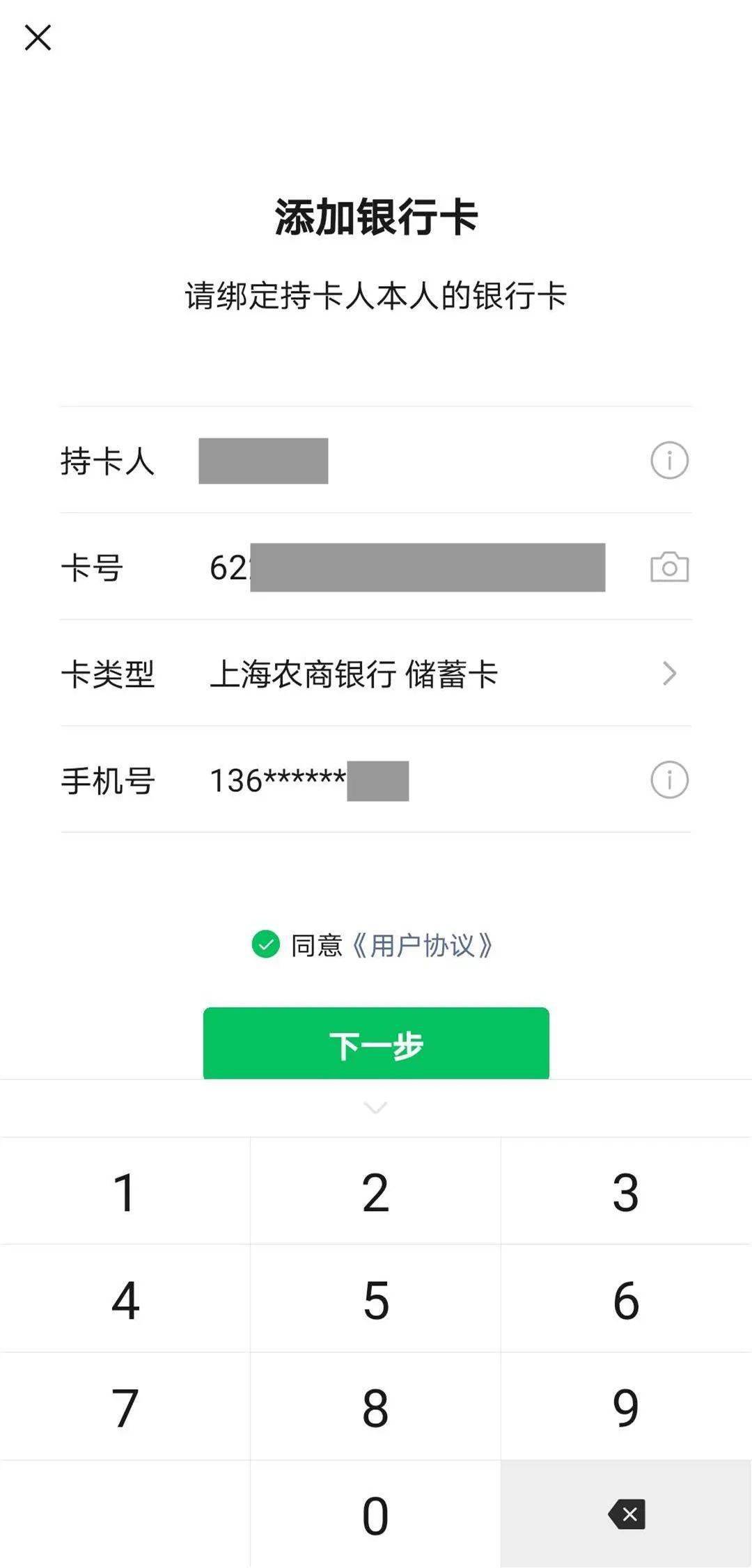This screenshot has height=1568, width=752.
Task: Type digit 7 on the keypad
Action: pyautogui.click(x=125, y=1407)
